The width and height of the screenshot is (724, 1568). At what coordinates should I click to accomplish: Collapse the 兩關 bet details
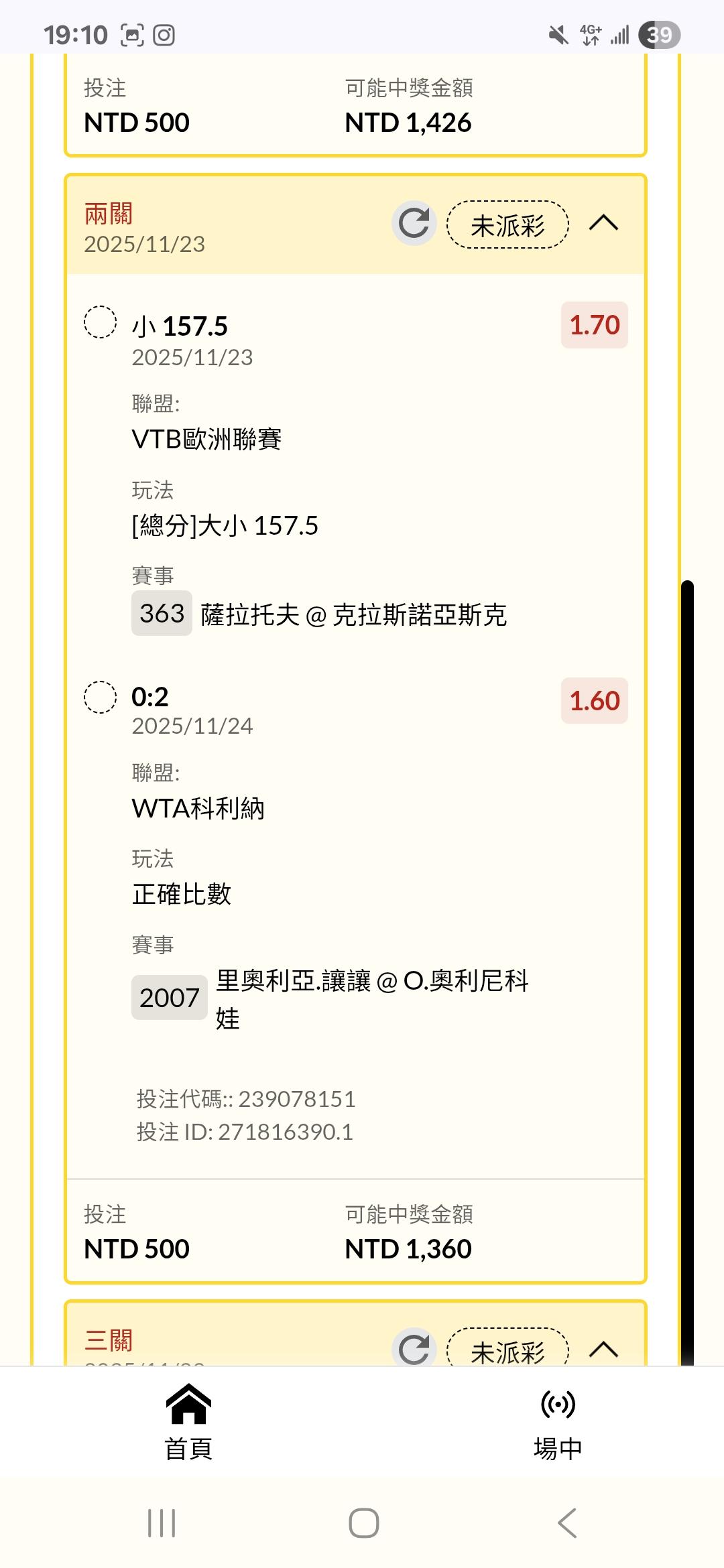click(603, 223)
